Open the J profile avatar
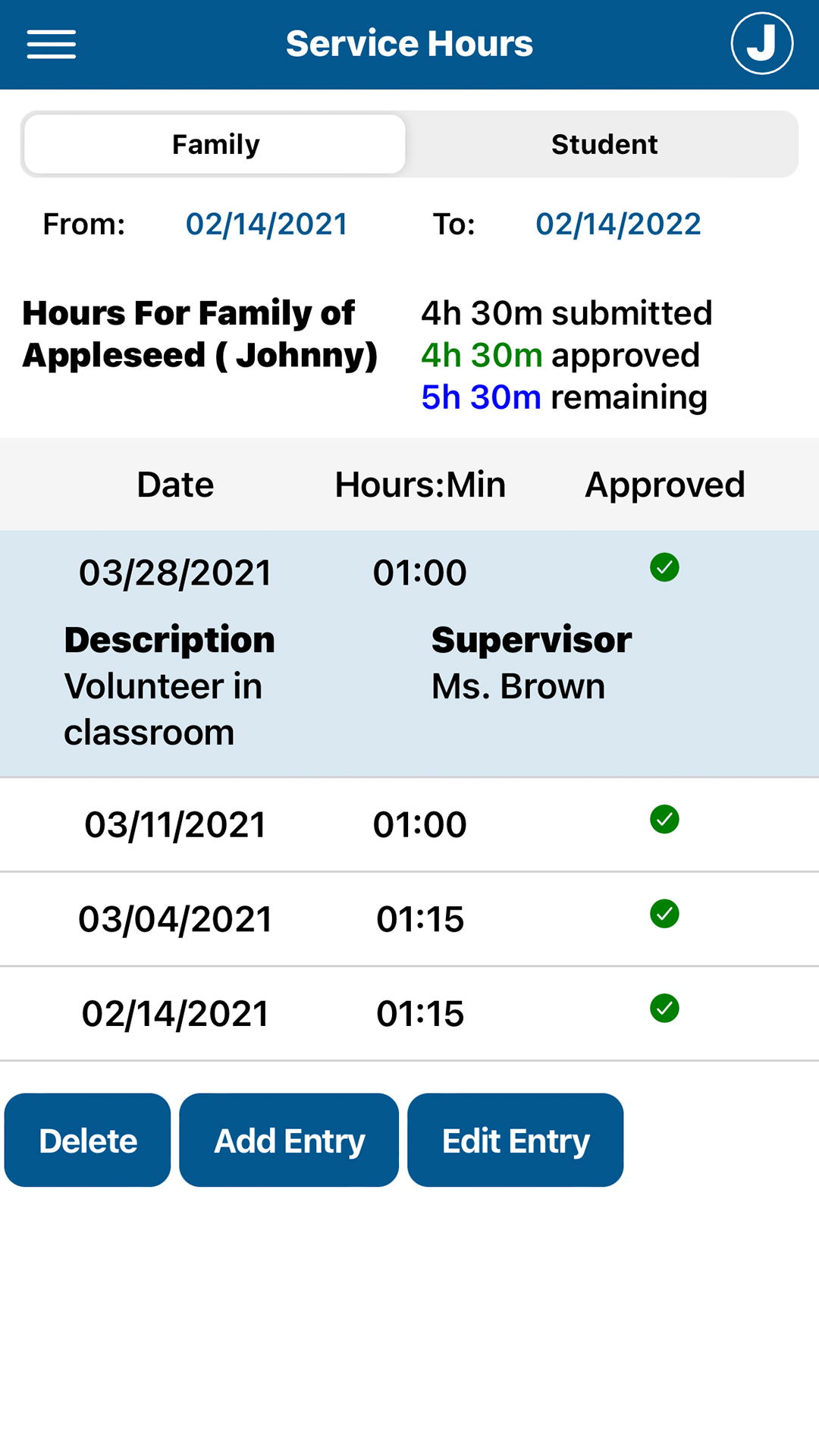The width and height of the screenshot is (819, 1456). pyautogui.click(x=761, y=44)
